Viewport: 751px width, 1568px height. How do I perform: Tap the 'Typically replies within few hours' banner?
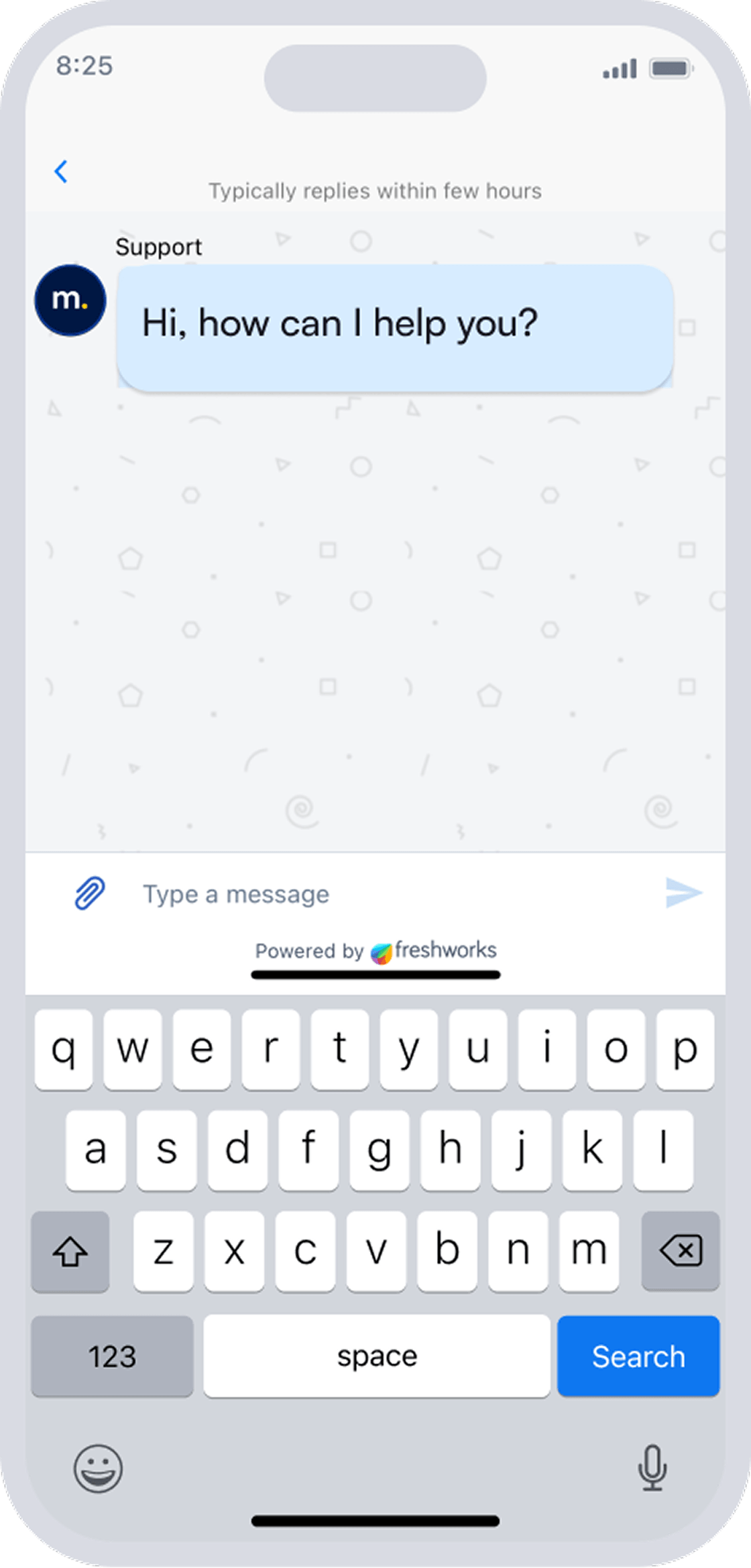[375, 190]
